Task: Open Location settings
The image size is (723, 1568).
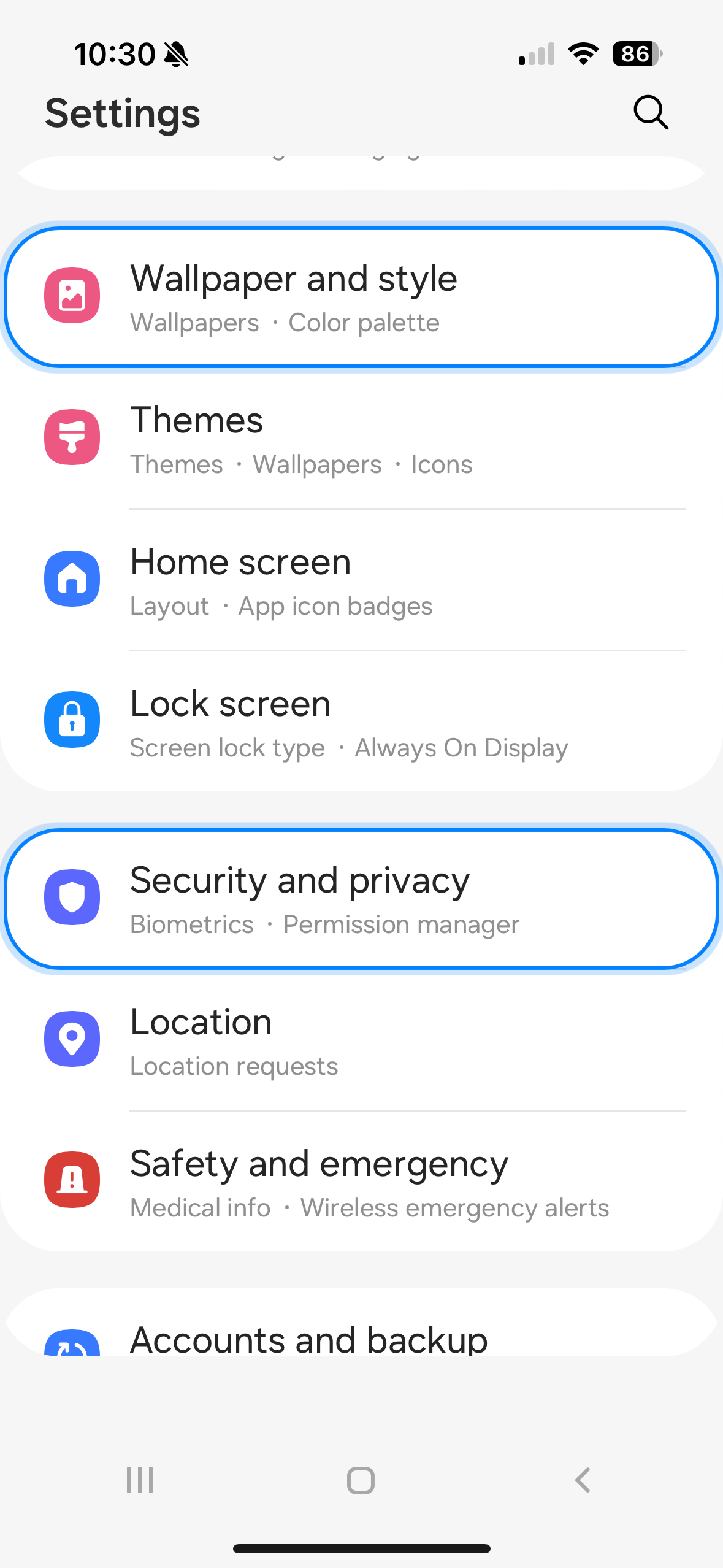Action: pyautogui.click(x=361, y=1039)
